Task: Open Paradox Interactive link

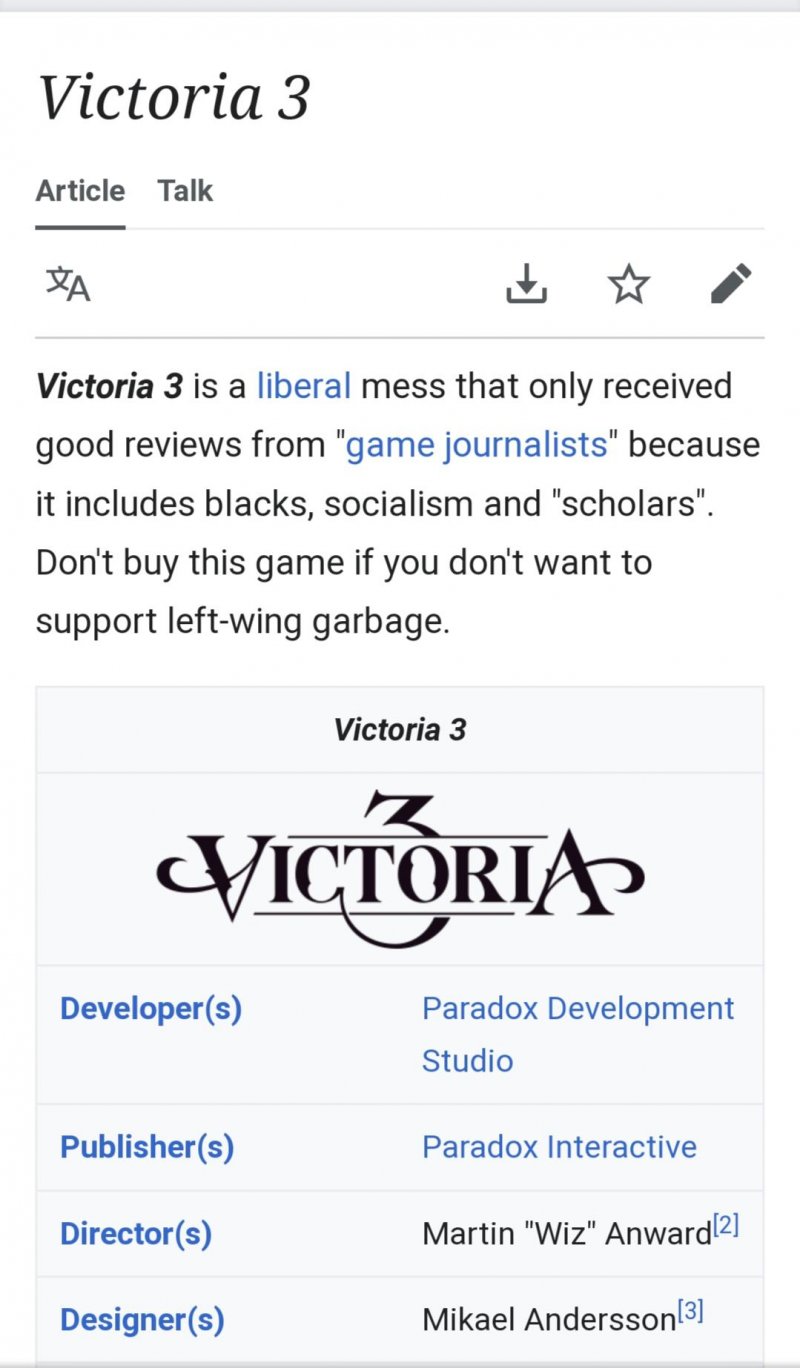Action: [x=559, y=1146]
